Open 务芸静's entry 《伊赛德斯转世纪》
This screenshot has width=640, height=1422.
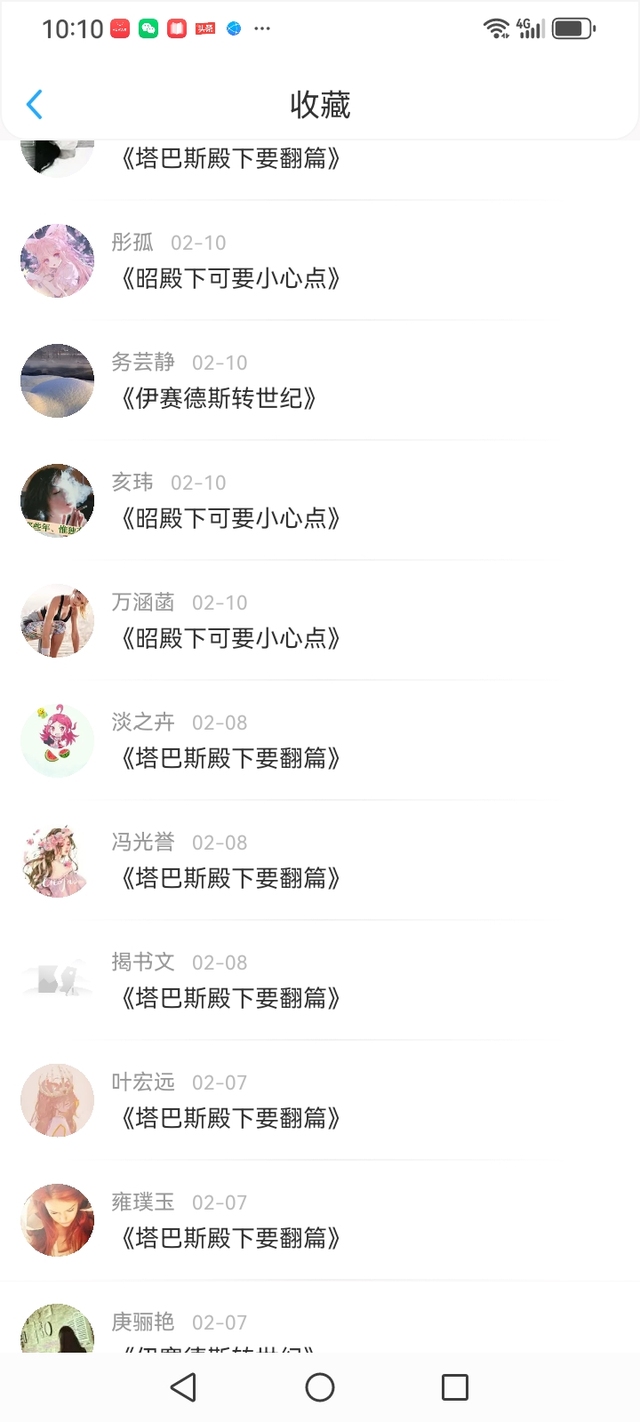pos(219,398)
